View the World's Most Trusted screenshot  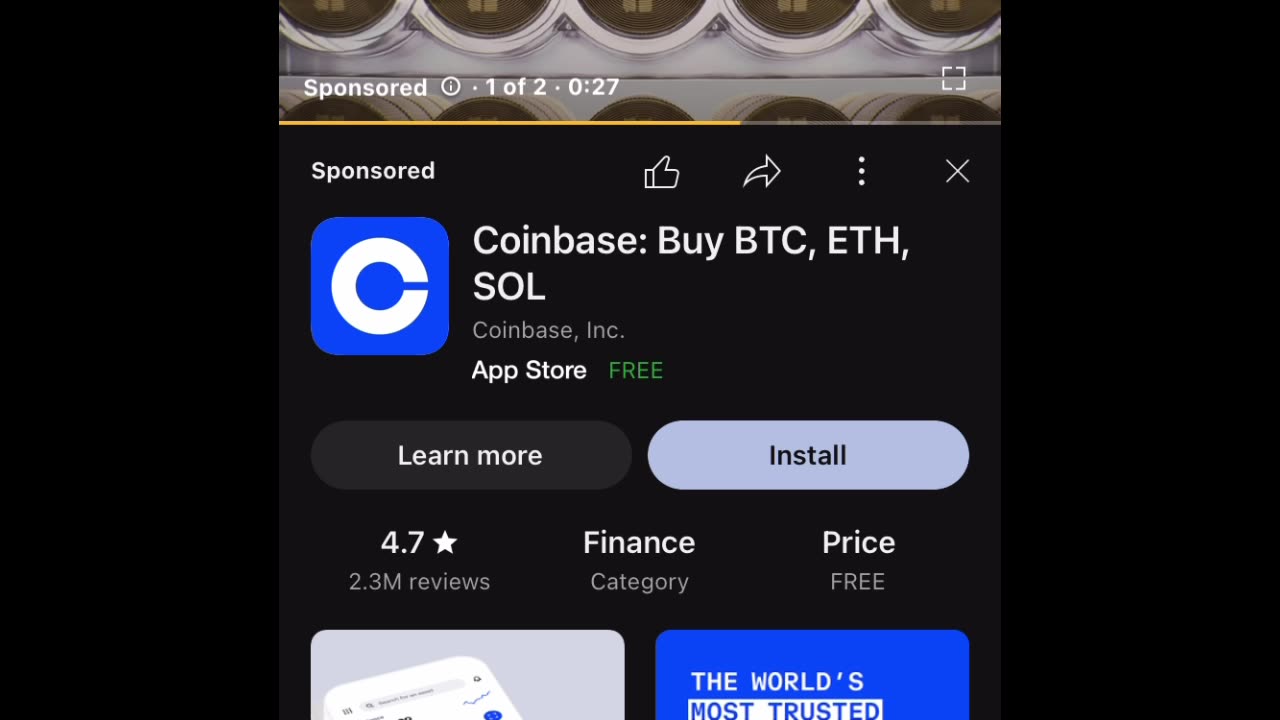pos(812,675)
